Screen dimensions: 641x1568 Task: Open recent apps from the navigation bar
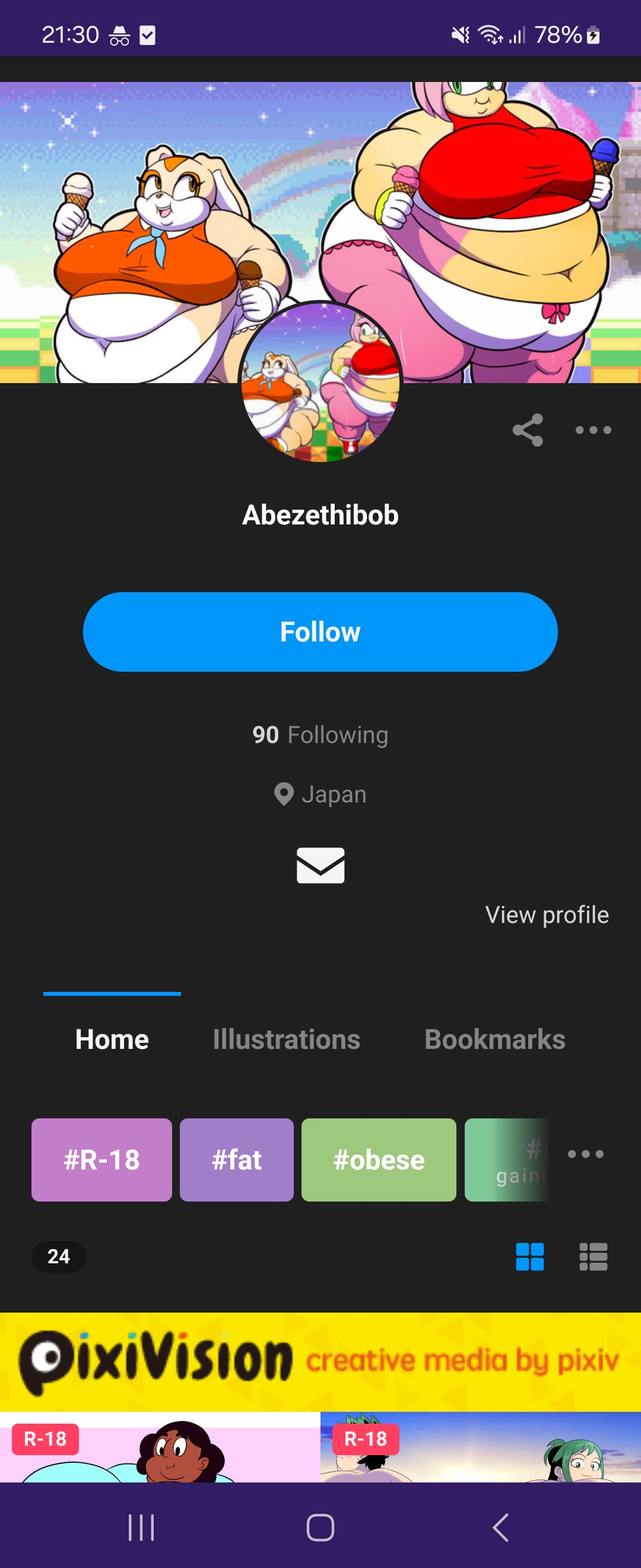pos(141,1526)
